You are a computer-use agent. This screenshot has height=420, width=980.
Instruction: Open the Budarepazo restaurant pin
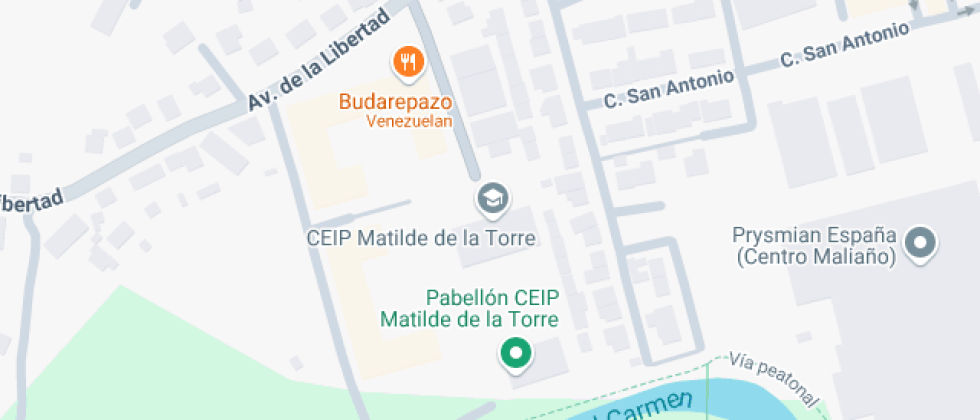[x=407, y=64]
